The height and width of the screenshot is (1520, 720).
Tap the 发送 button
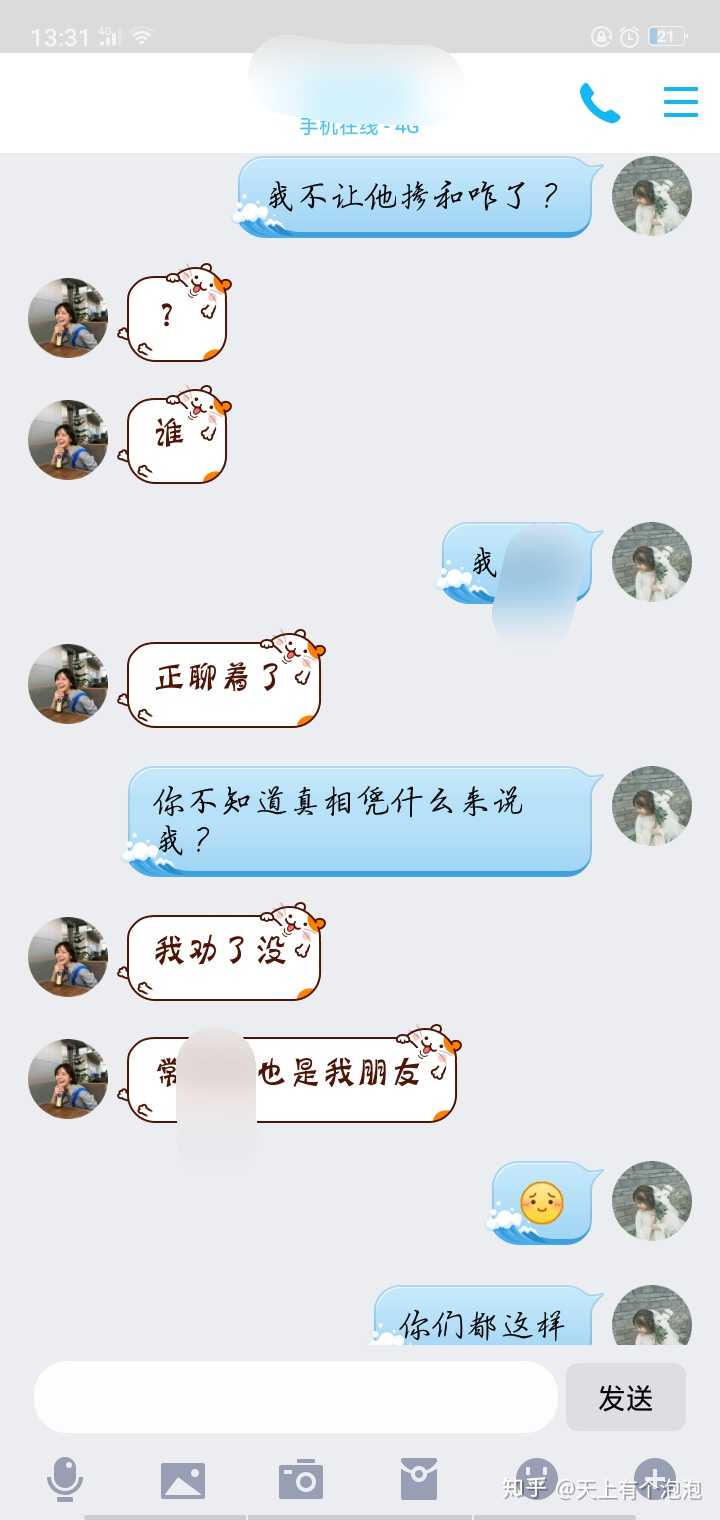[626, 1397]
